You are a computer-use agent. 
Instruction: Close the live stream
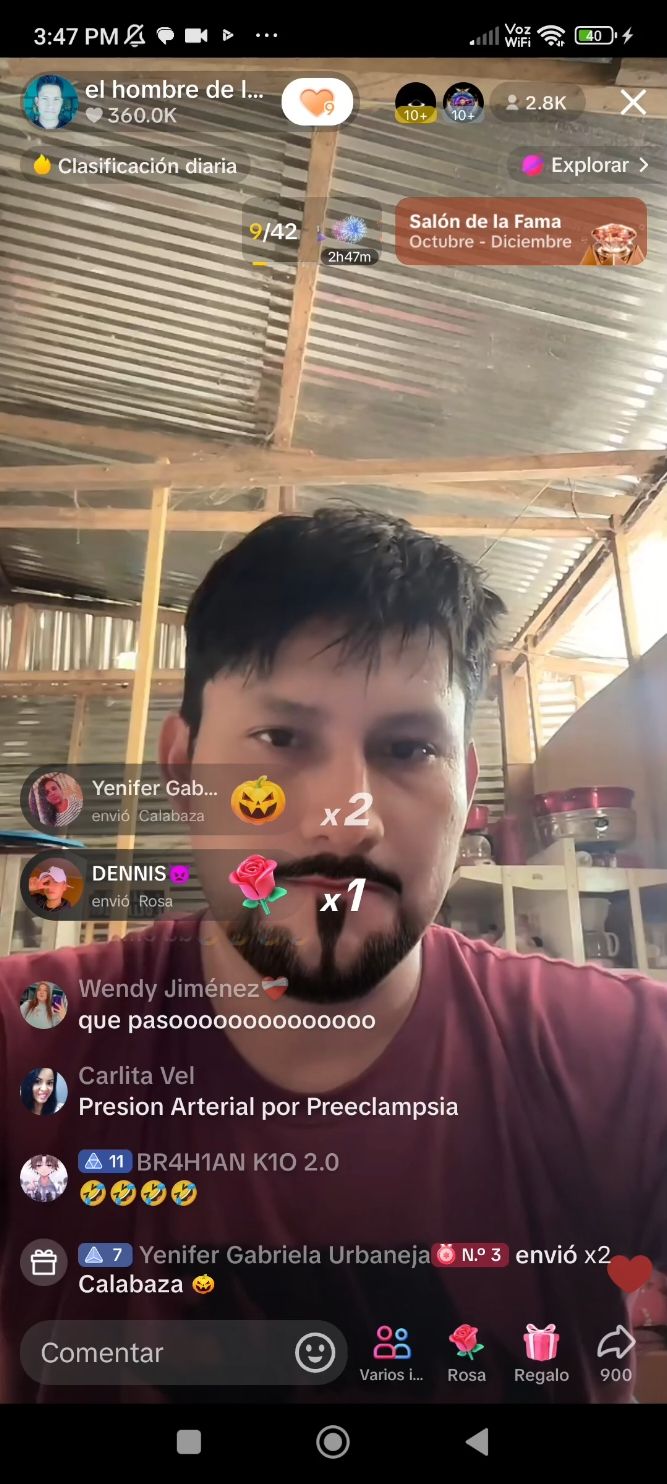click(633, 103)
